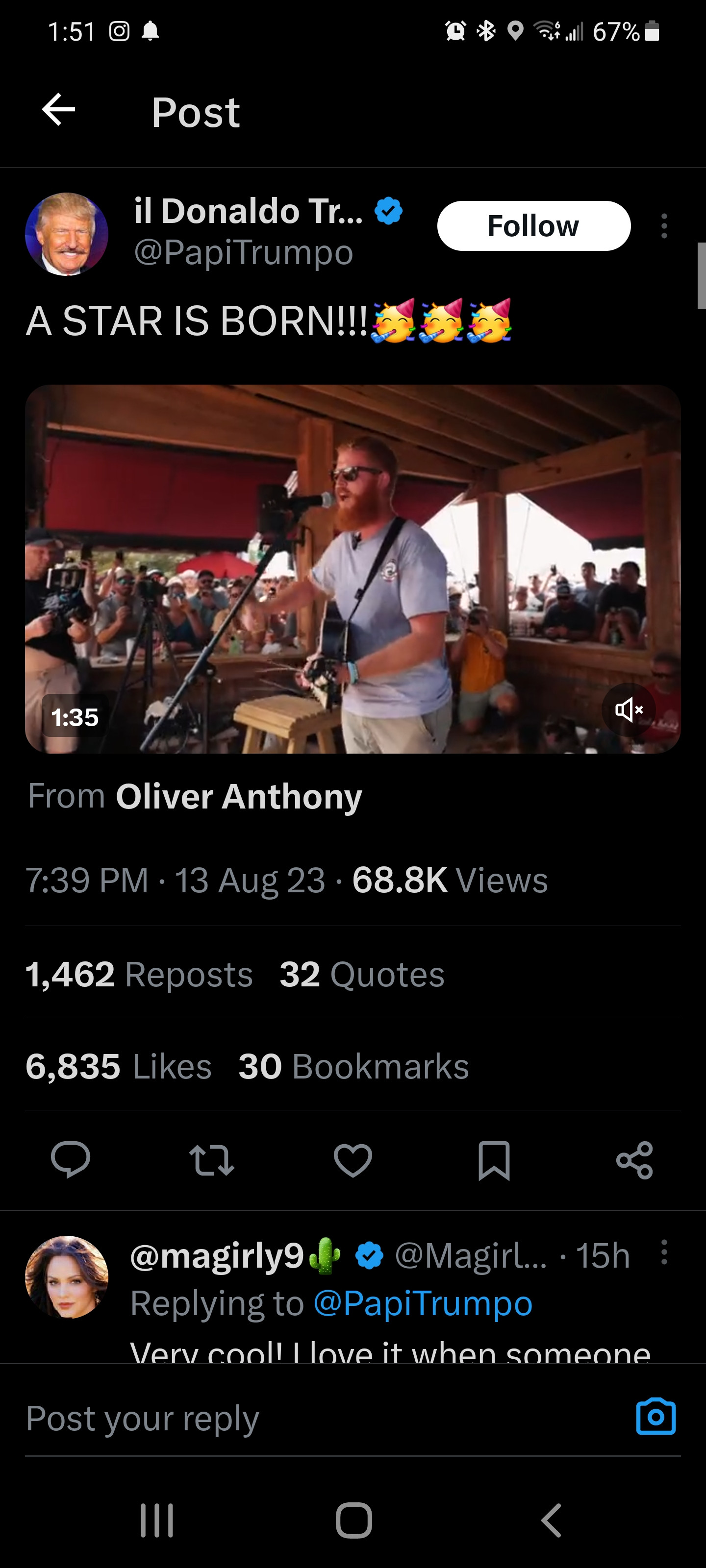Screen dimensions: 706x1568
Task: View the 32 Quotes list
Action: [x=362, y=974]
